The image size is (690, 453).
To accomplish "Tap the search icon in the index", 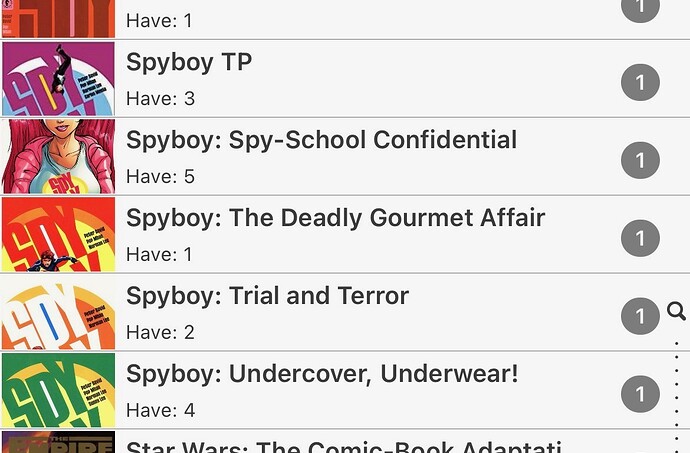I will click(x=677, y=313).
